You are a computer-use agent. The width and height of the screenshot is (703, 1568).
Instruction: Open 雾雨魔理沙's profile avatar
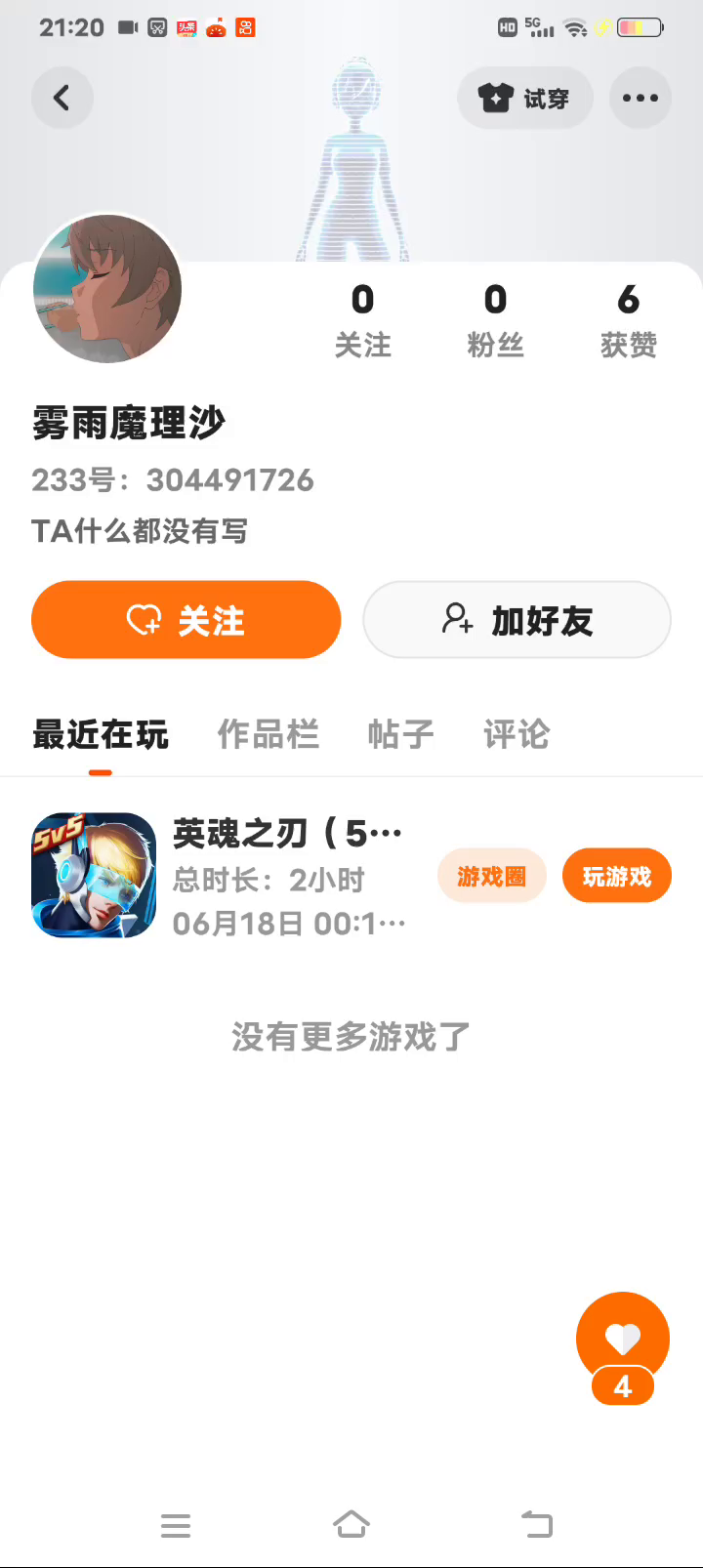pos(107,289)
